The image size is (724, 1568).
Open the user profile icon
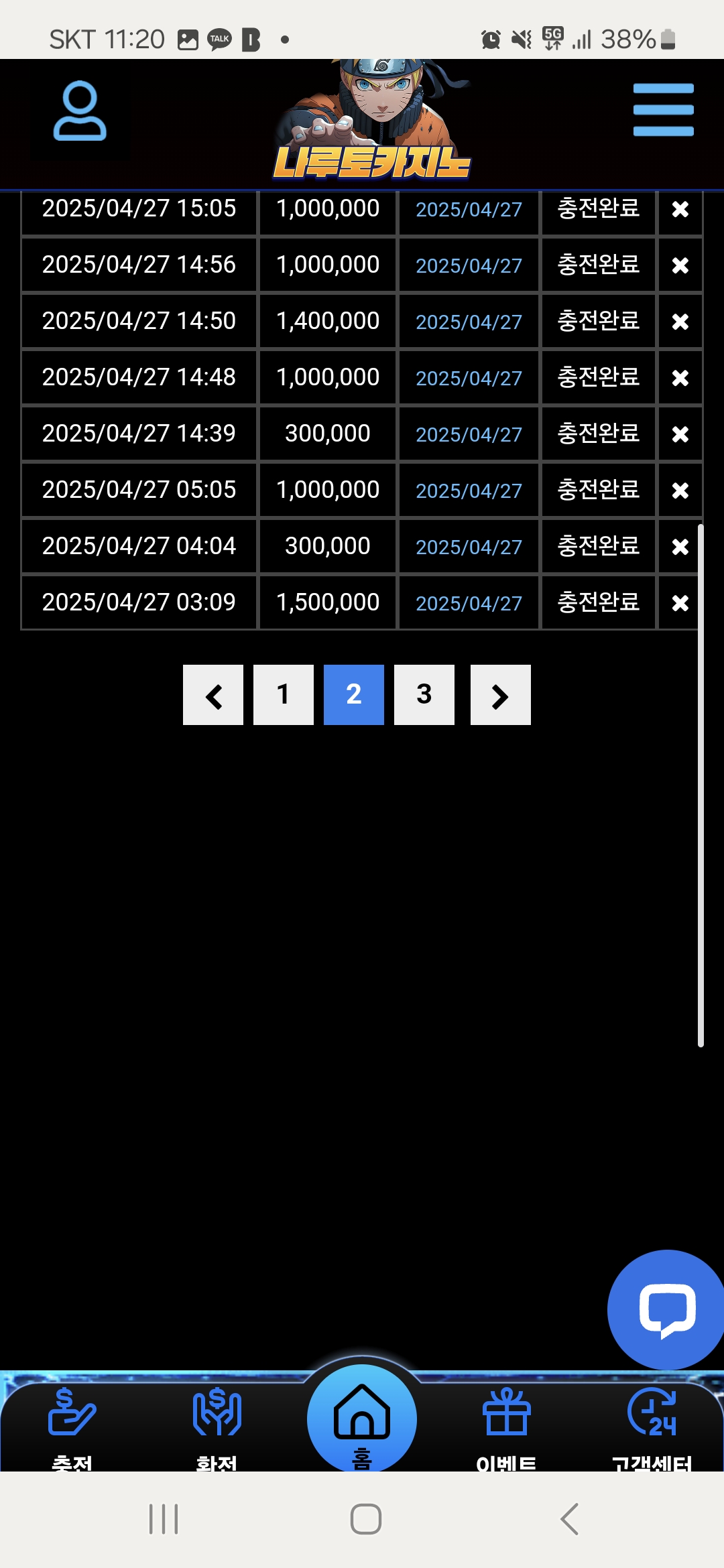pyautogui.click(x=80, y=111)
